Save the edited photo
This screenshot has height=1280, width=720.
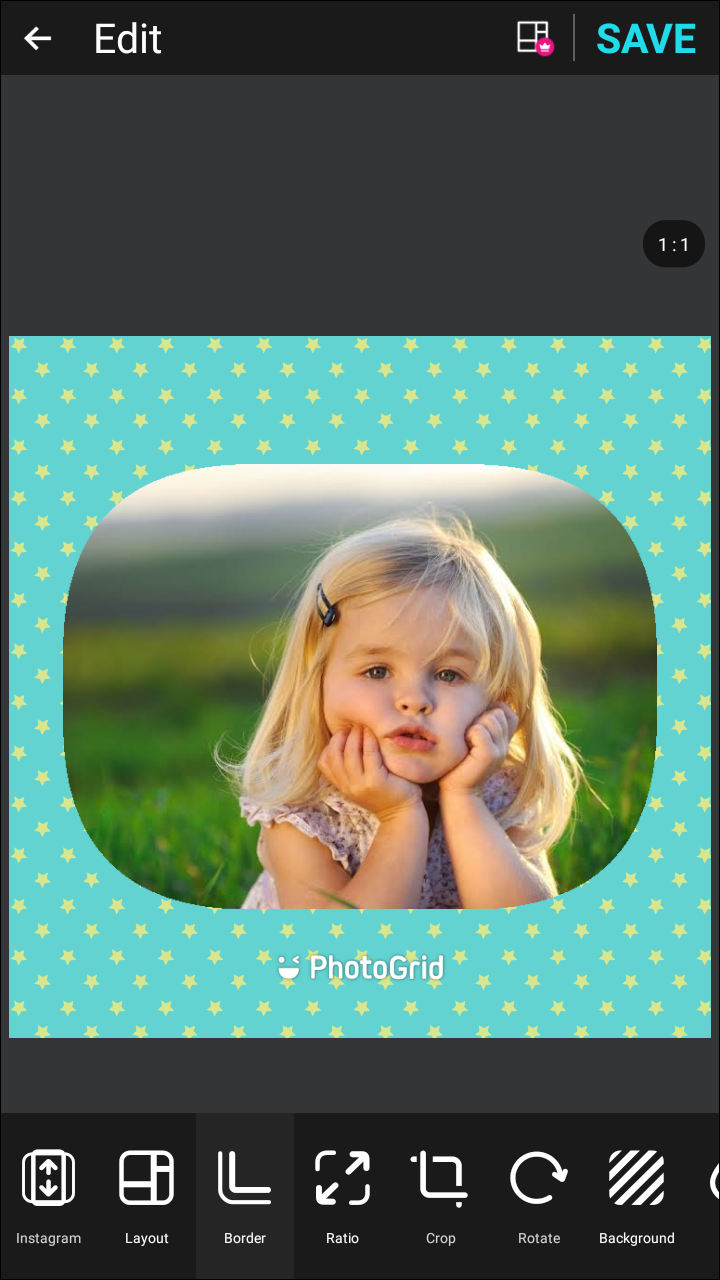tap(646, 38)
